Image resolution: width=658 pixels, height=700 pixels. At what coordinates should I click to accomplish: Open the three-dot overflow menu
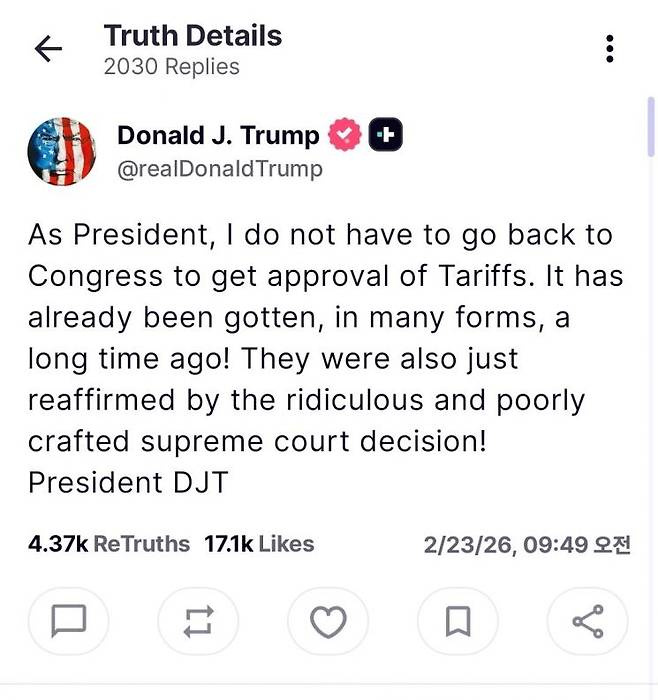point(610,49)
